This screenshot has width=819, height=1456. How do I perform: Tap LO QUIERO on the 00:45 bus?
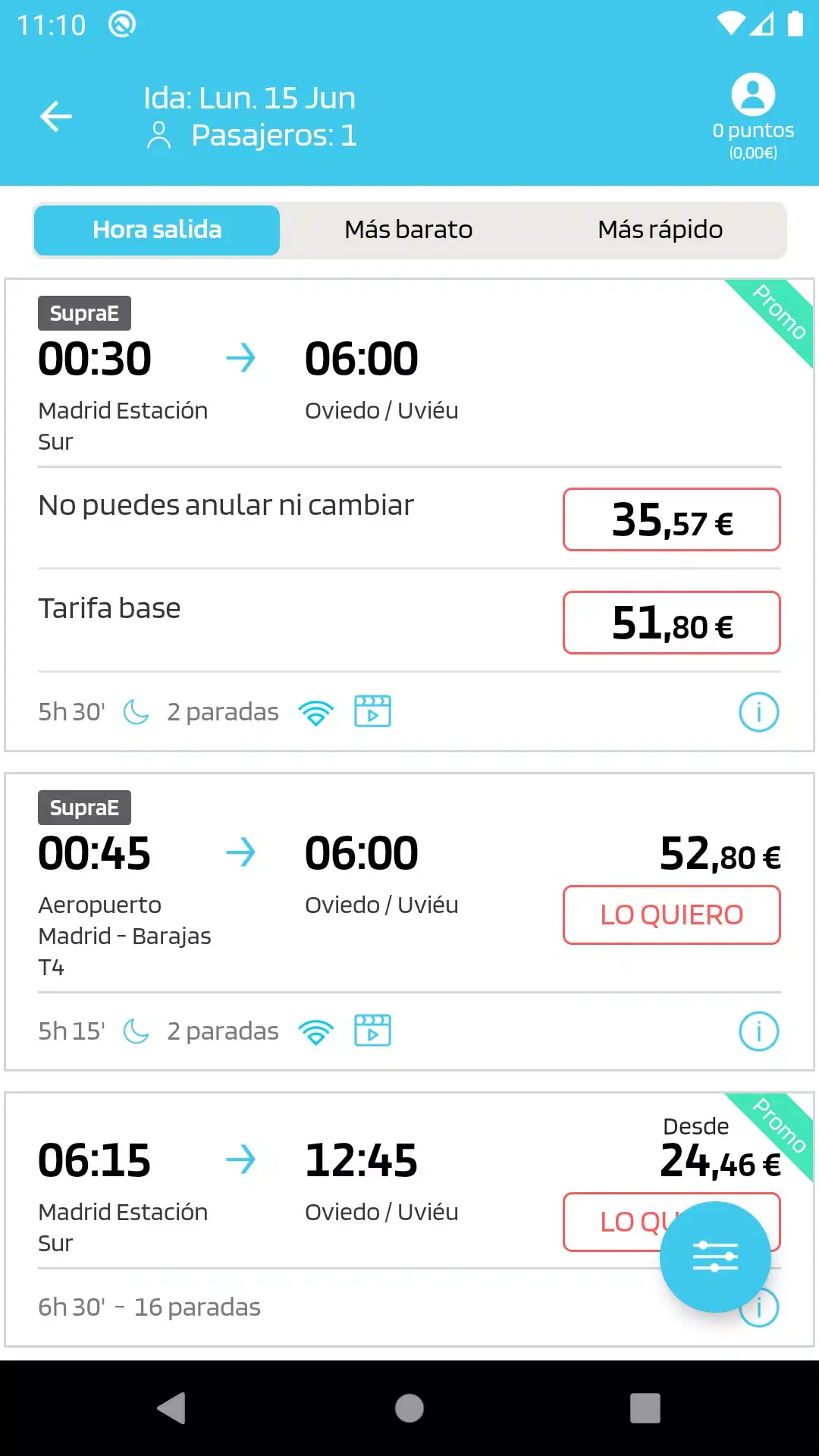tap(671, 915)
